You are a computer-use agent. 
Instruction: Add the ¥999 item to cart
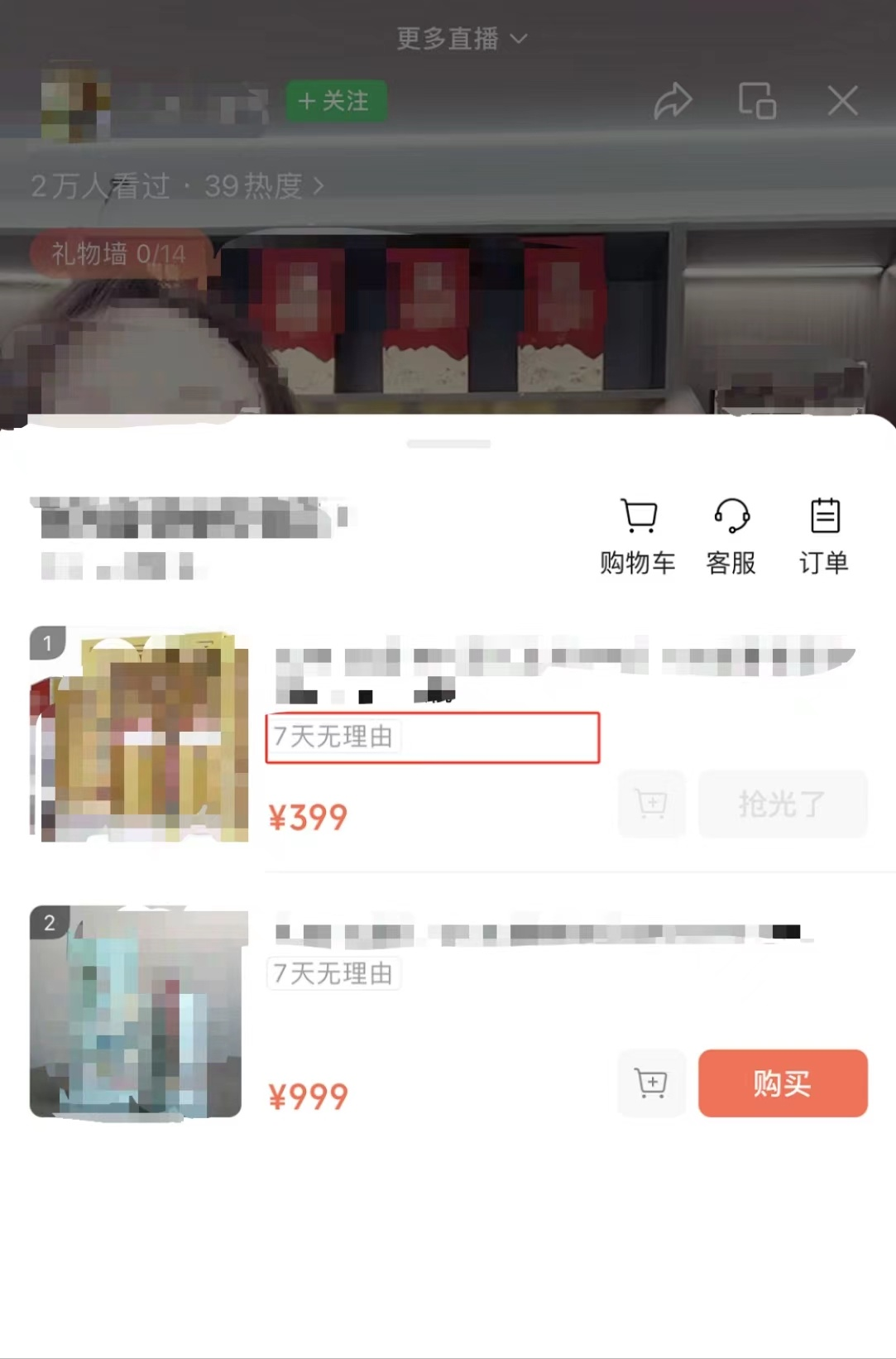(x=651, y=1083)
